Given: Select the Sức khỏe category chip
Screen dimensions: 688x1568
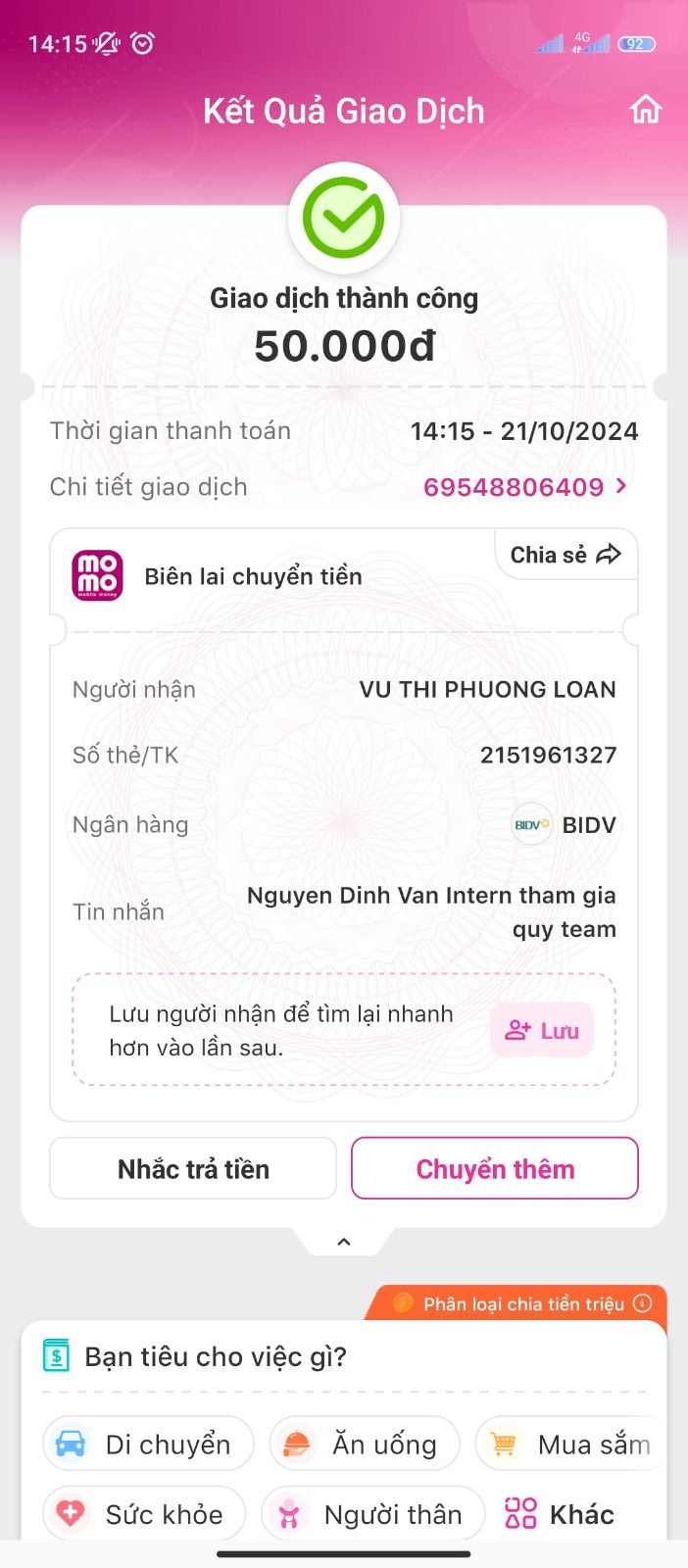Looking at the screenshot, I should tap(144, 1514).
